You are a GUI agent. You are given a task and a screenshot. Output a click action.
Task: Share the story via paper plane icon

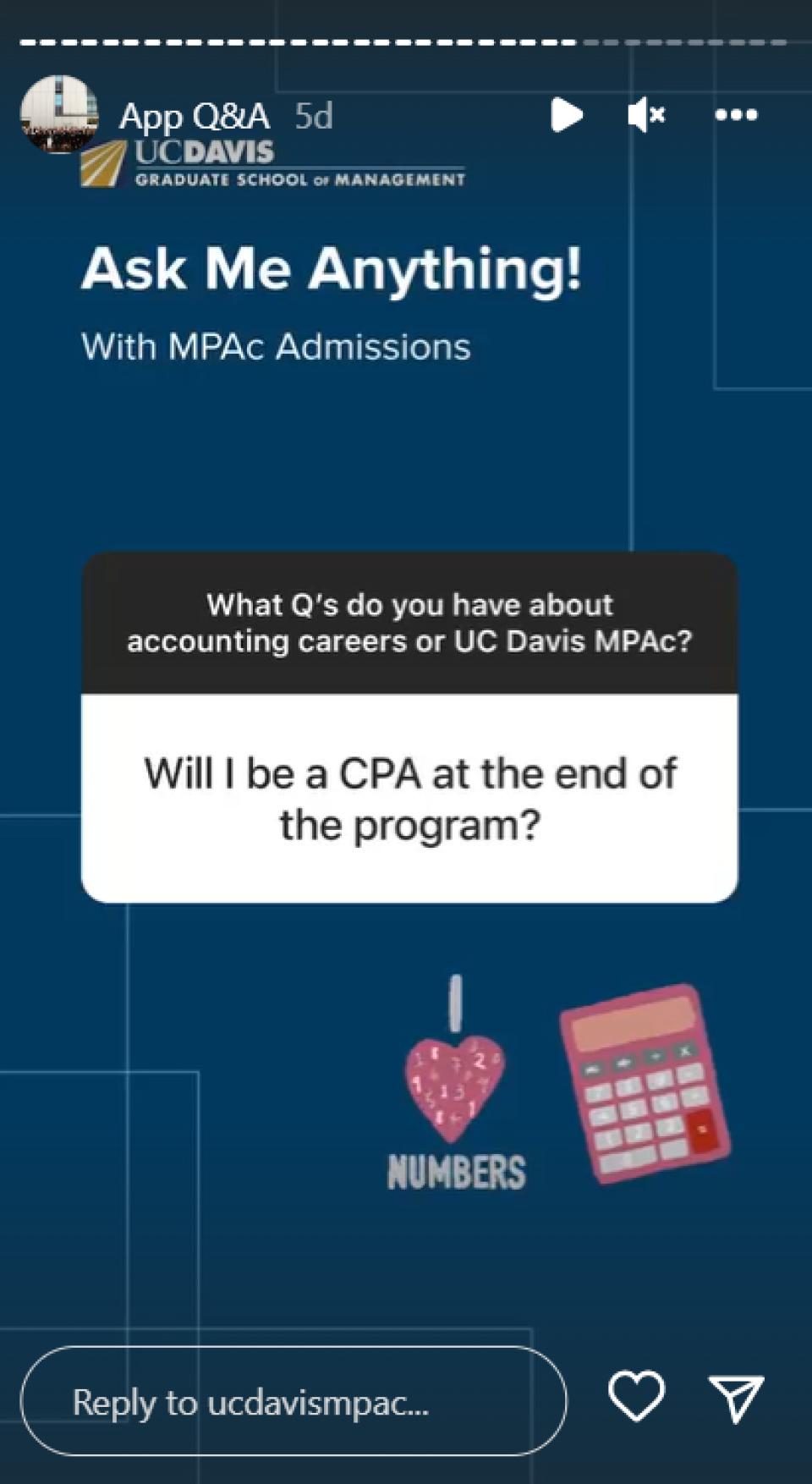click(x=736, y=1398)
